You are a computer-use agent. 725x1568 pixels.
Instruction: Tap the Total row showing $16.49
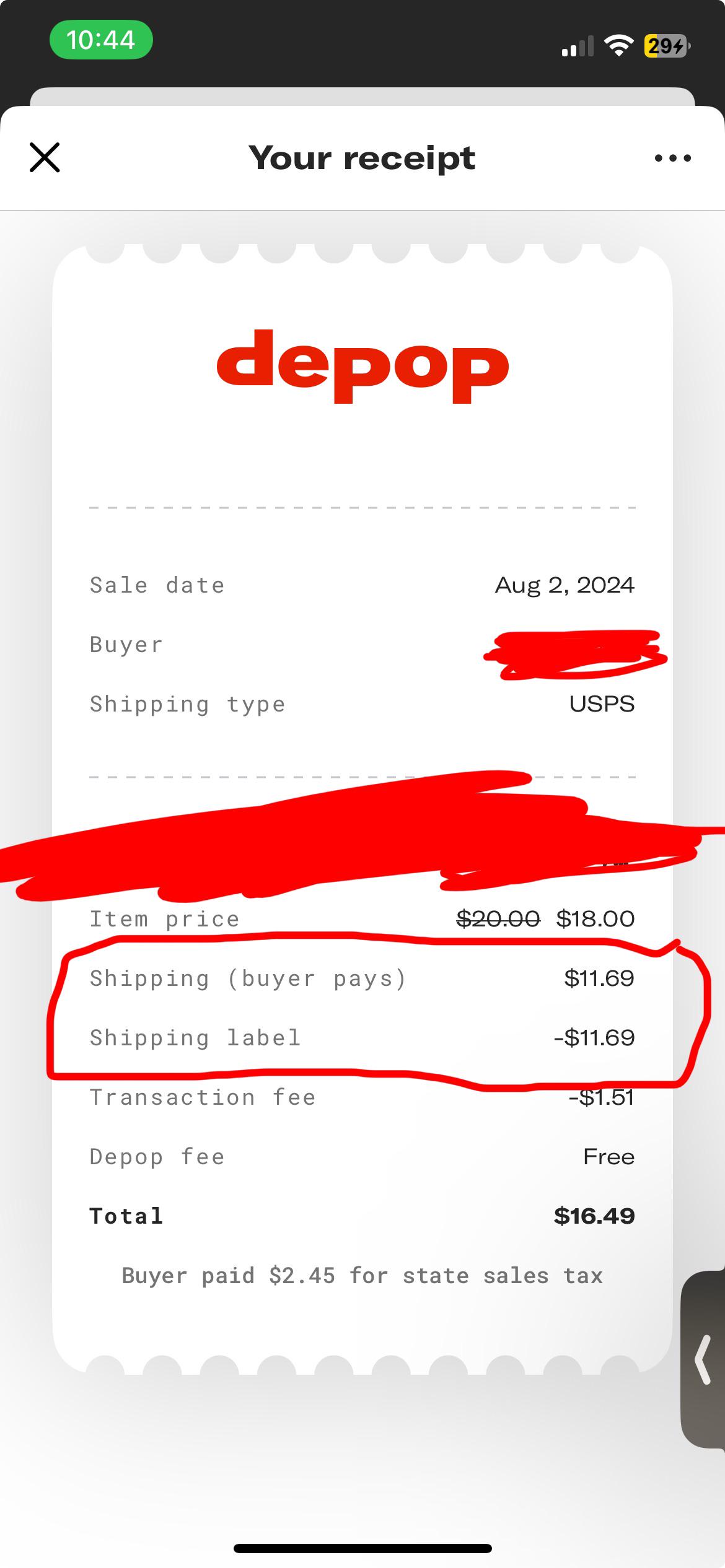362,1215
